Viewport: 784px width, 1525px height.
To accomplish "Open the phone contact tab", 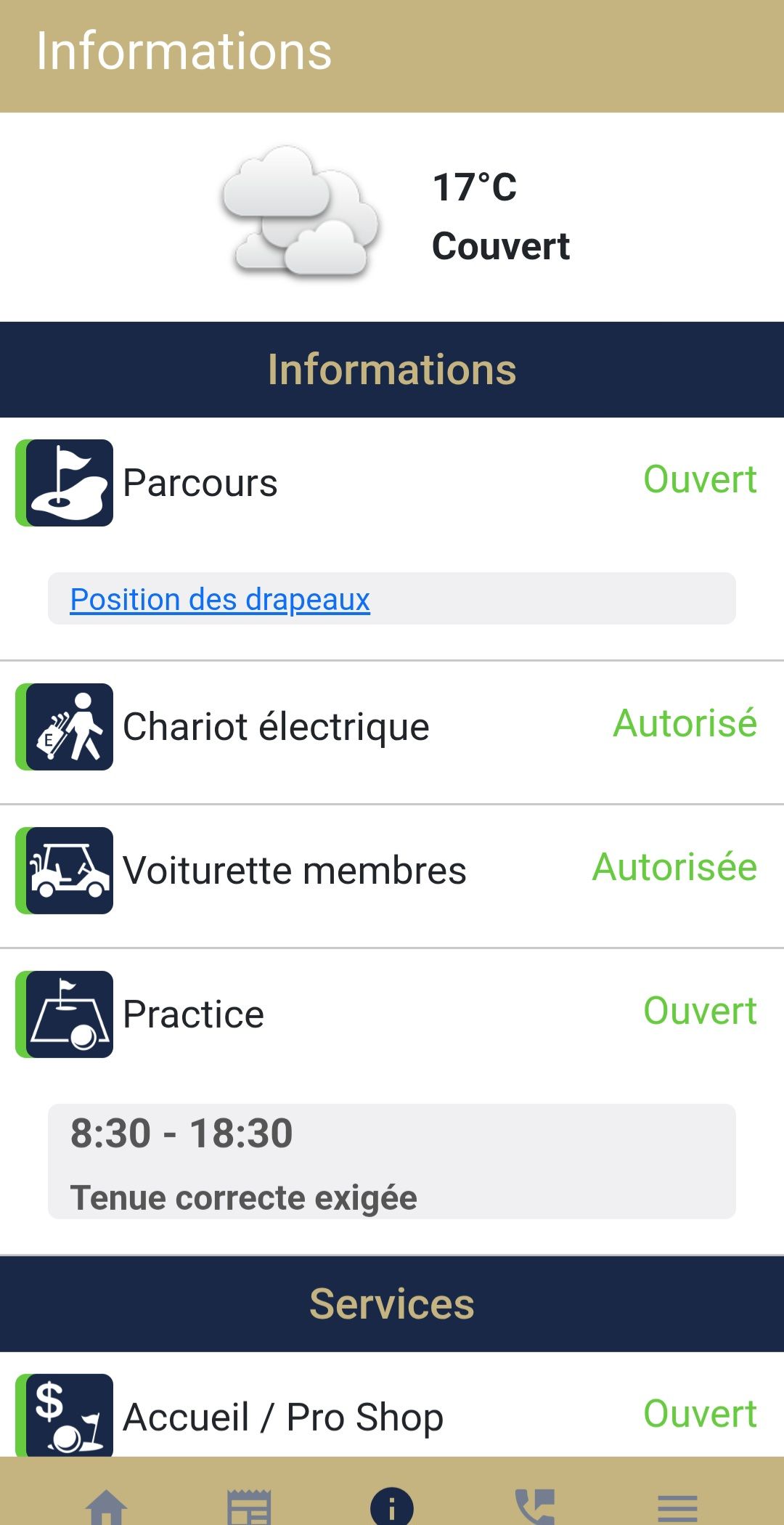I will [534, 1507].
